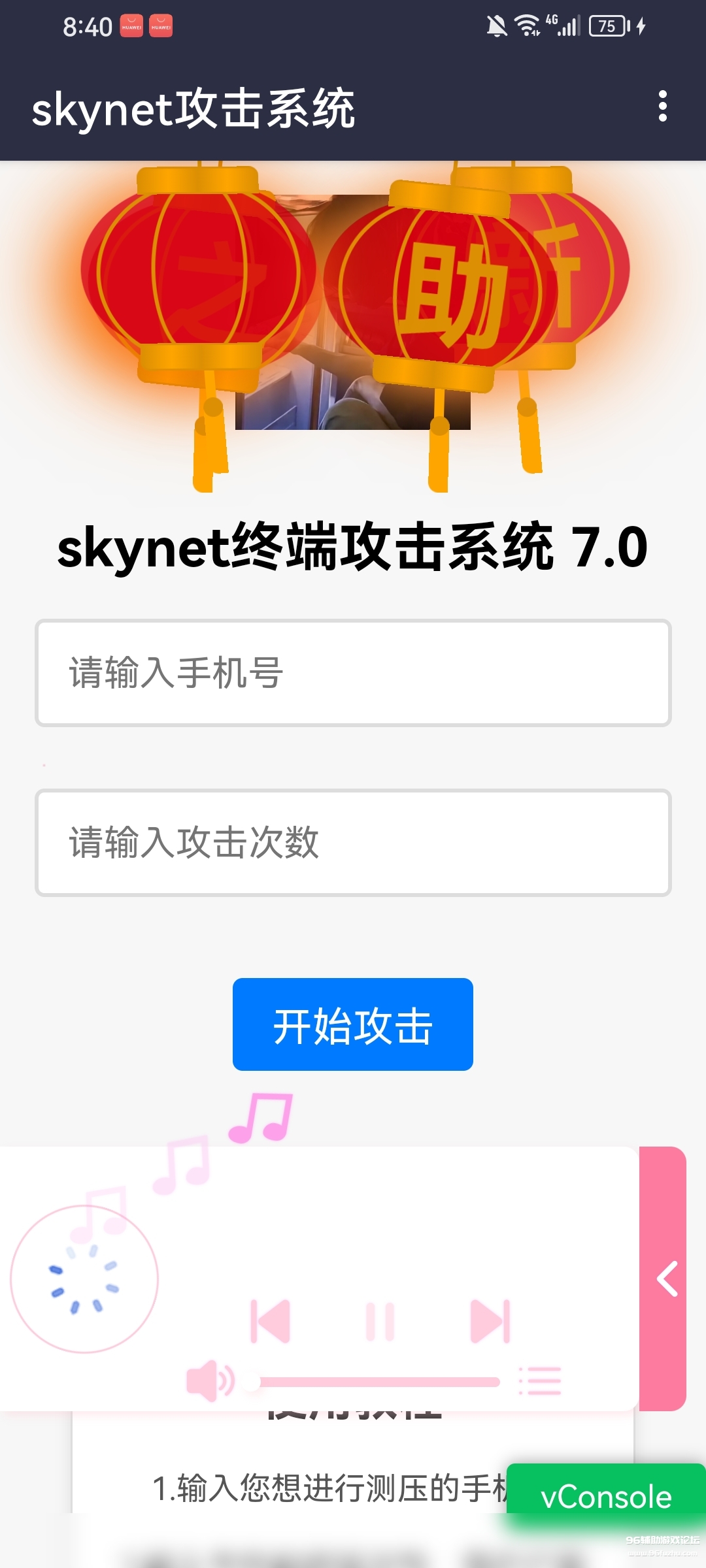The image size is (706, 1568).
Task: Tap the battery indicator showing 75
Action: pos(608,25)
